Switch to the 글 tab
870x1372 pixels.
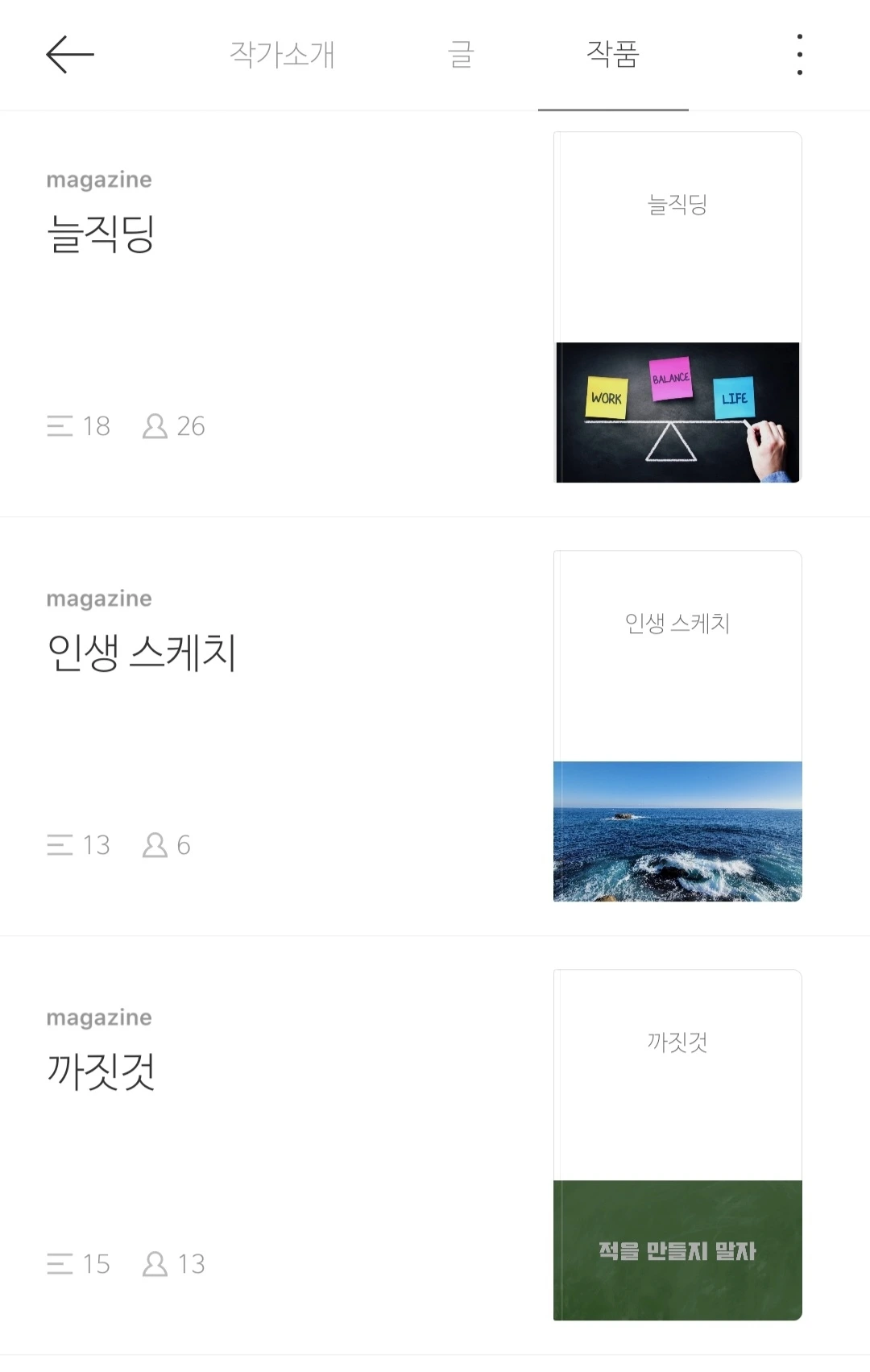[461, 55]
